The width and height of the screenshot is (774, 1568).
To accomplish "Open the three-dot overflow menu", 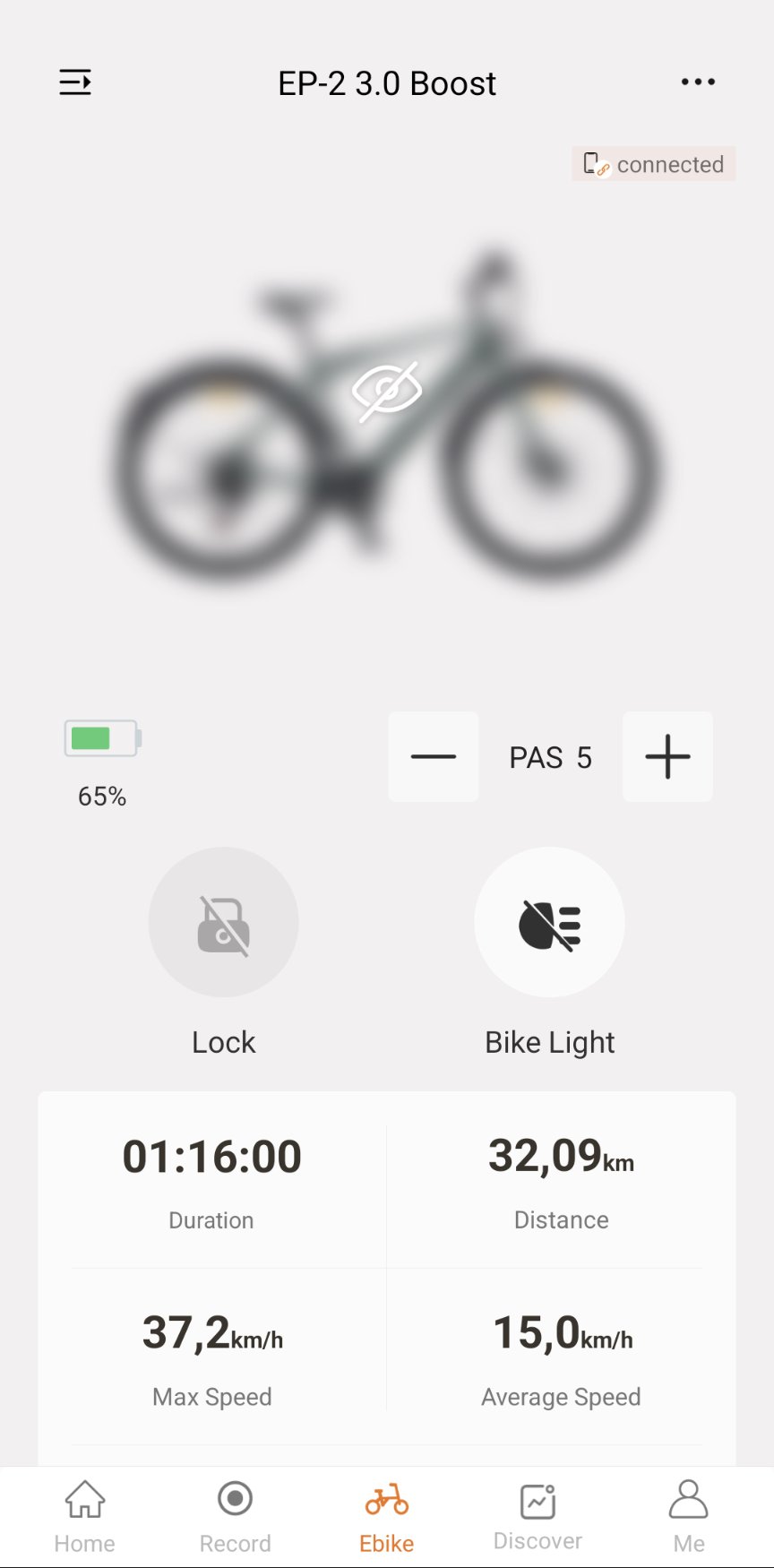I will click(698, 82).
